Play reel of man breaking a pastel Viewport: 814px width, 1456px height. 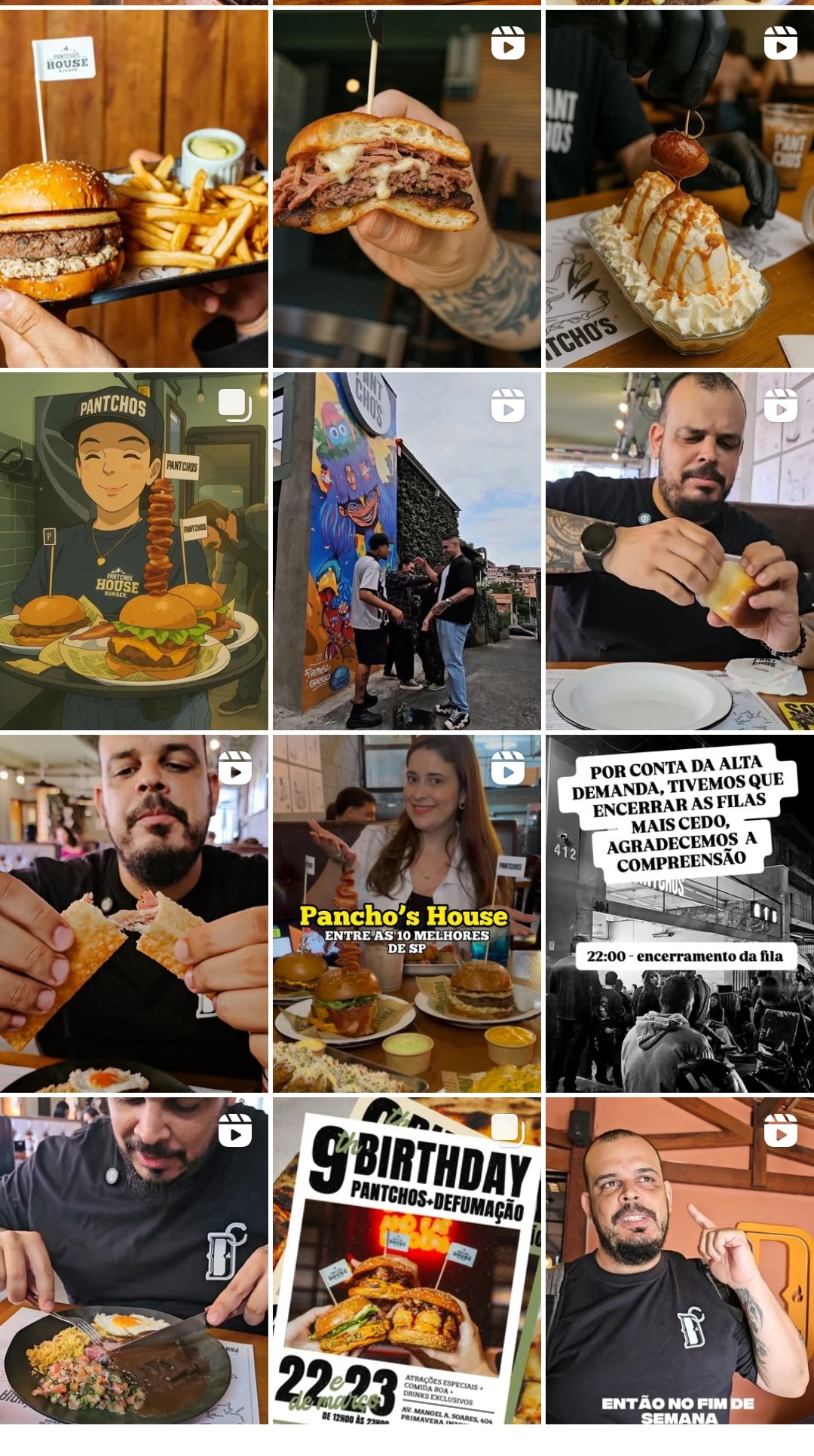134,913
